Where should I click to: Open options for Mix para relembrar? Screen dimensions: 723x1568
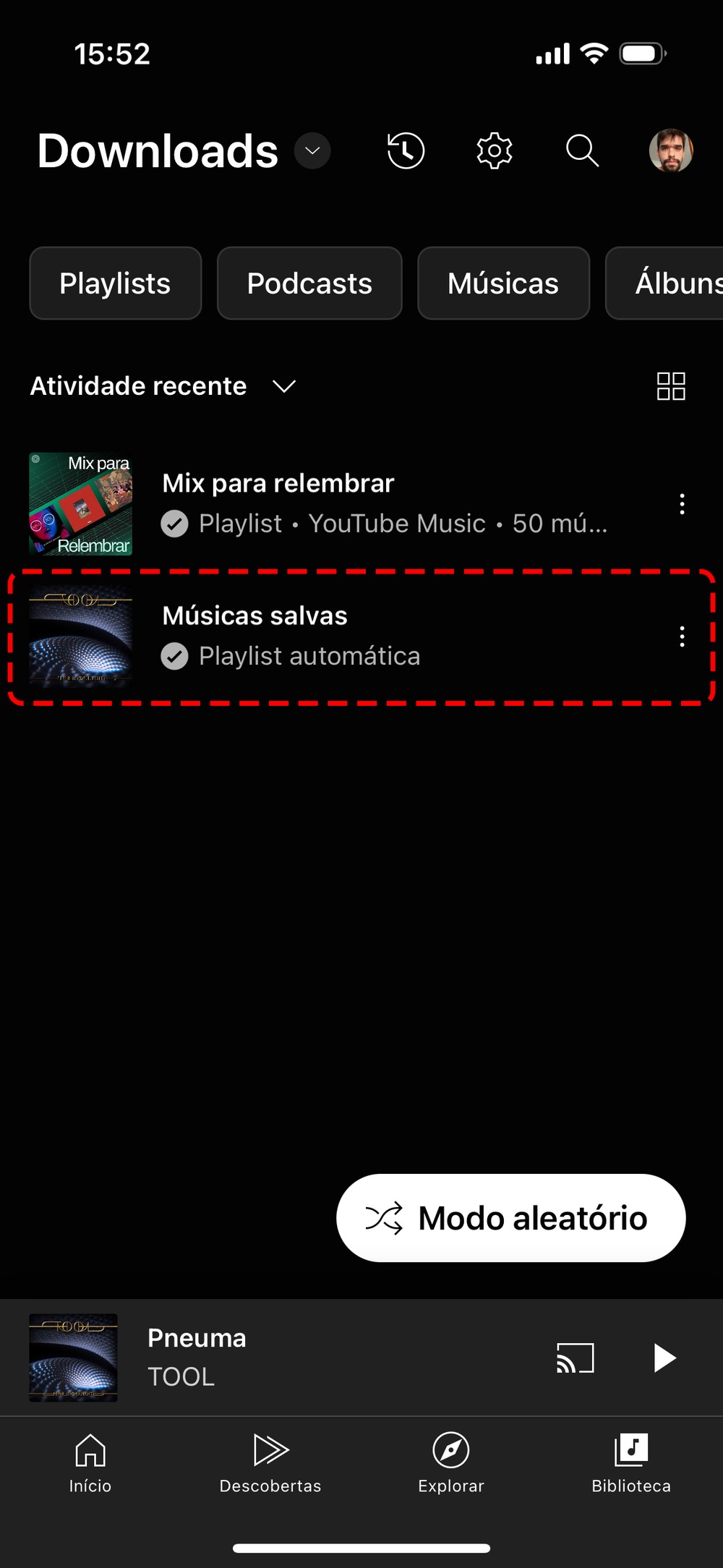[x=682, y=503]
